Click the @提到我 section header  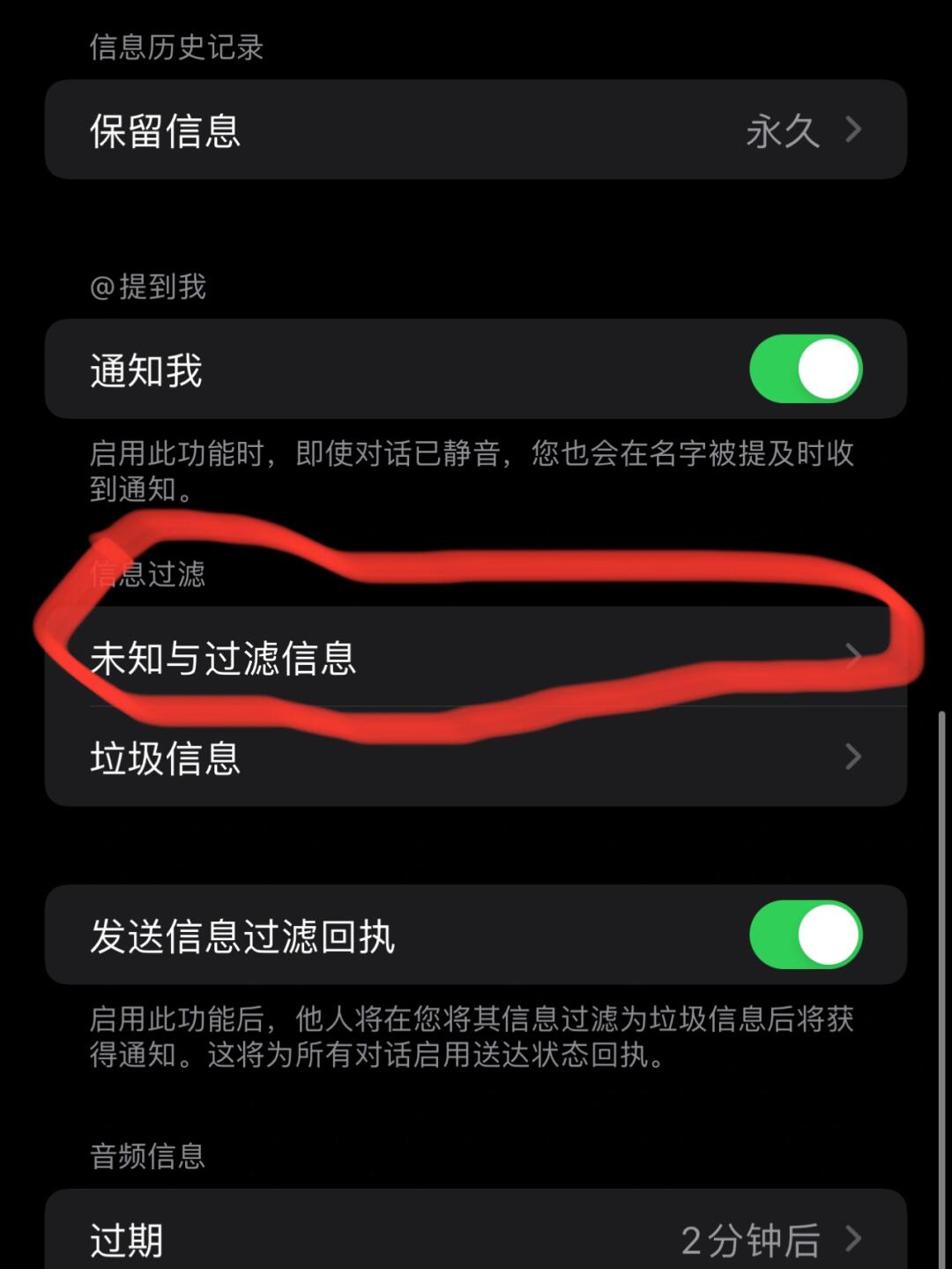(148, 285)
